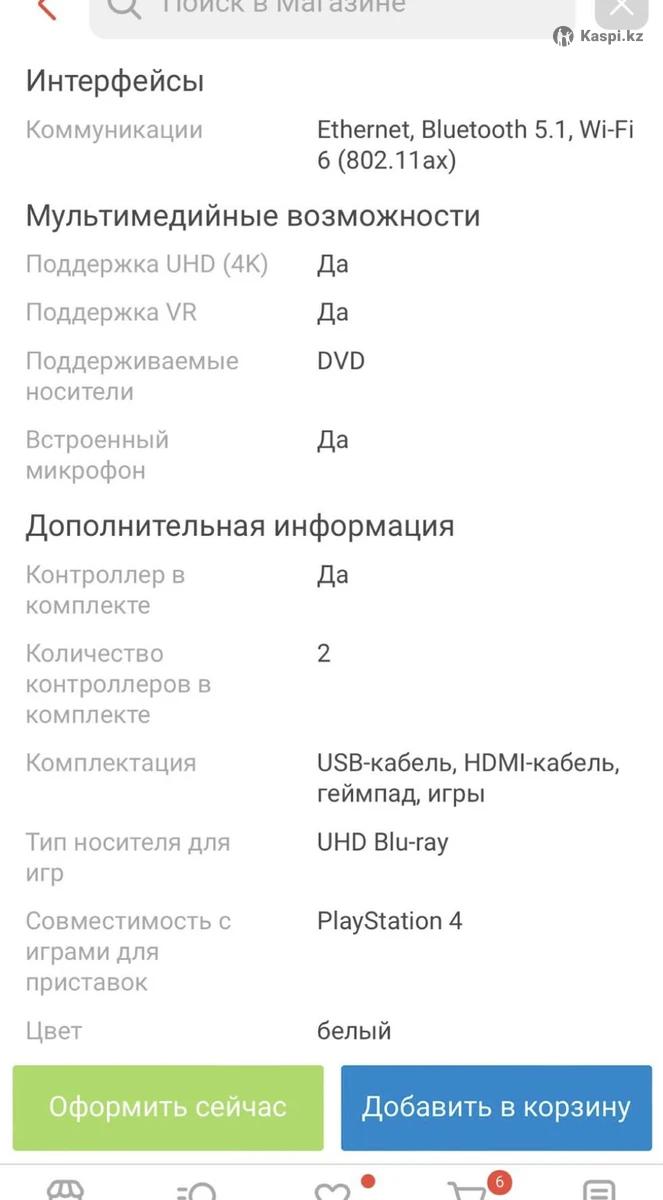Open the cart with 6 items
This screenshot has width=663, height=1200.
[468, 1188]
